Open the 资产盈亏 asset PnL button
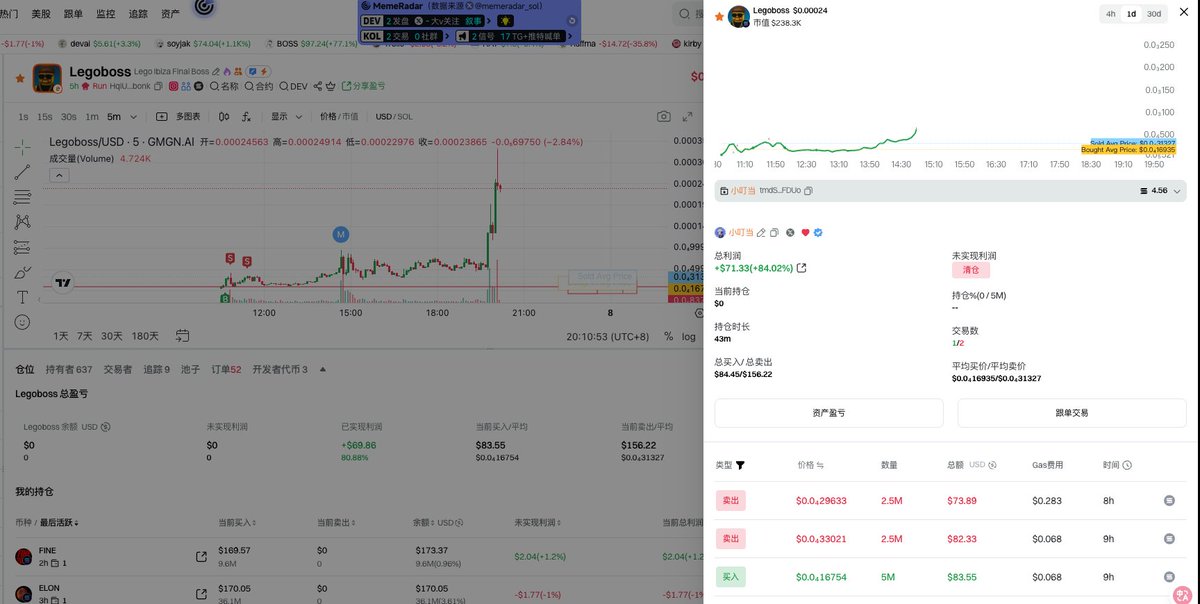This screenshot has width=1200, height=604. click(x=828, y=412)
